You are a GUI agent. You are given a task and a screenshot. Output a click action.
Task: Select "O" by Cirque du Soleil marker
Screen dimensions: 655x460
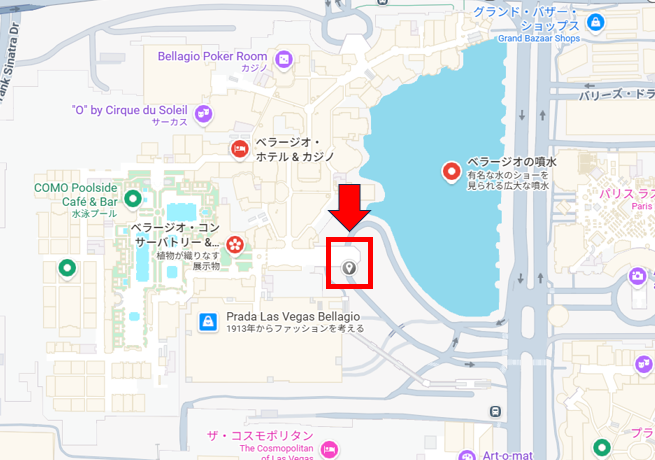tap(204, 112)
